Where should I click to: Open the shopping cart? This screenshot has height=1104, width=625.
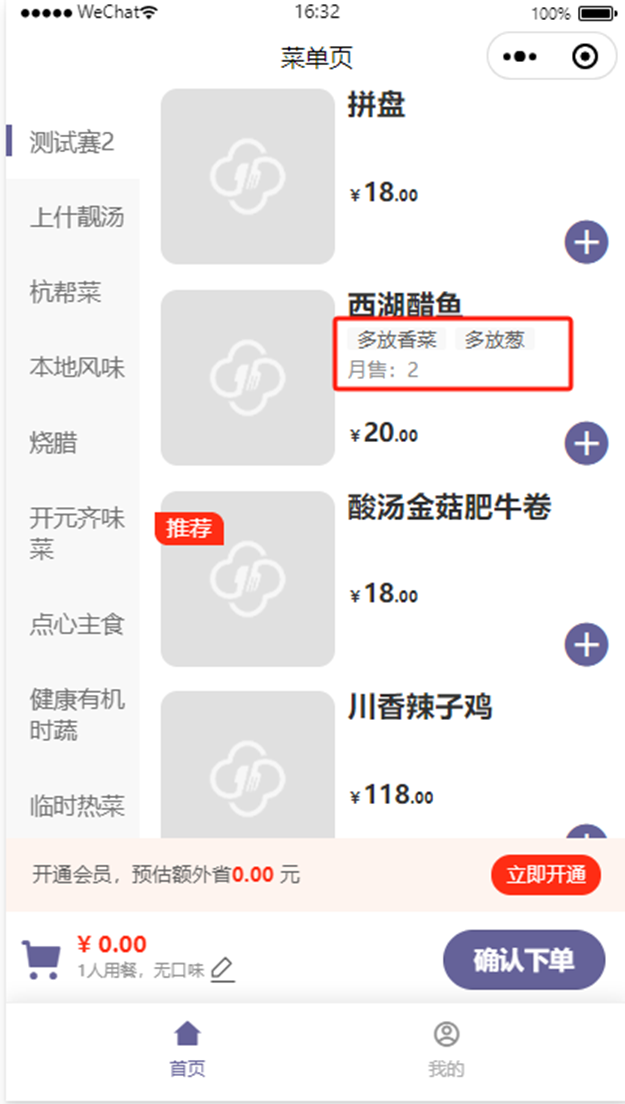point(42,959)
